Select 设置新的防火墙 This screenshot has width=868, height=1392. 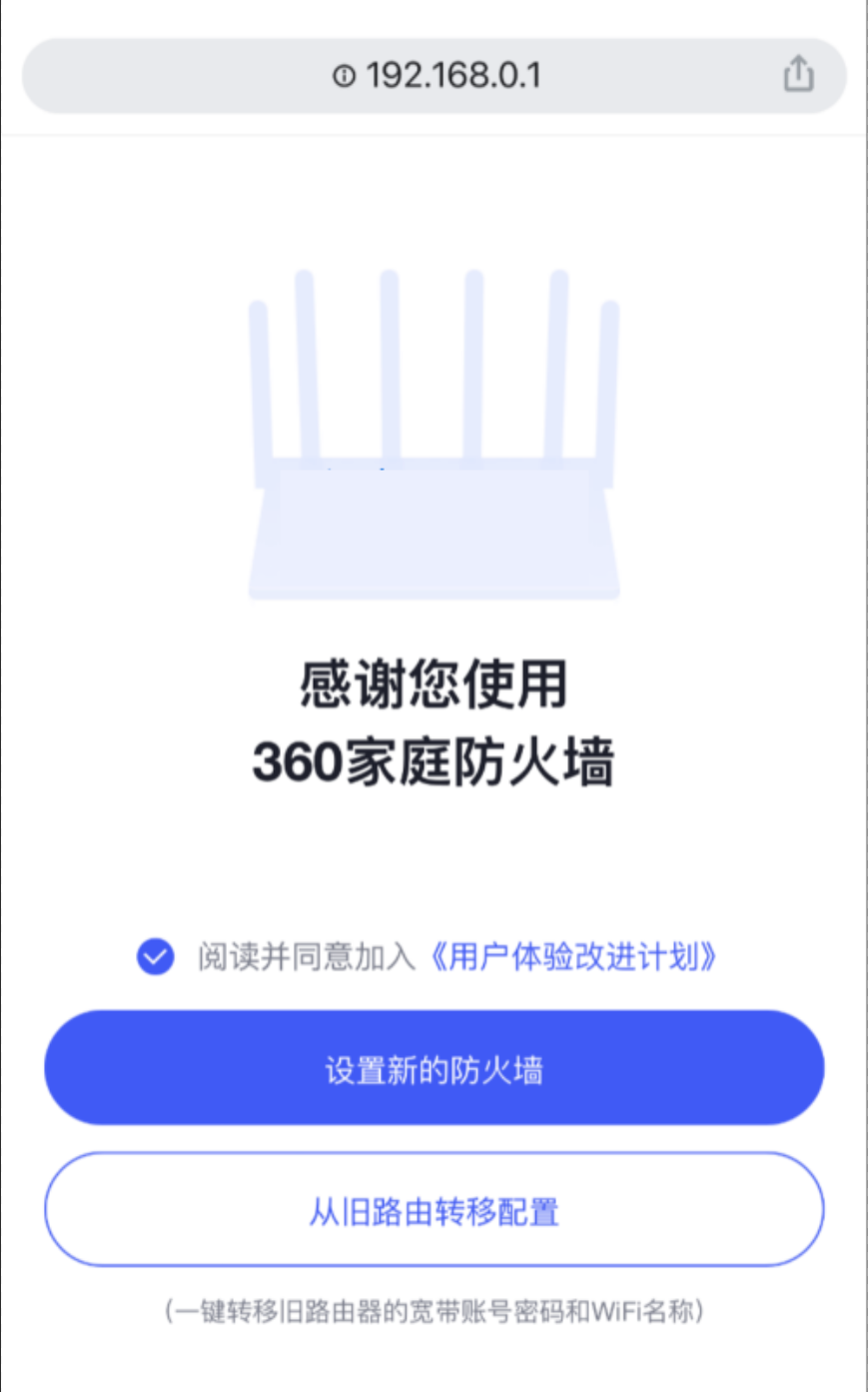pyautogui.click(x=434, y=1068)
